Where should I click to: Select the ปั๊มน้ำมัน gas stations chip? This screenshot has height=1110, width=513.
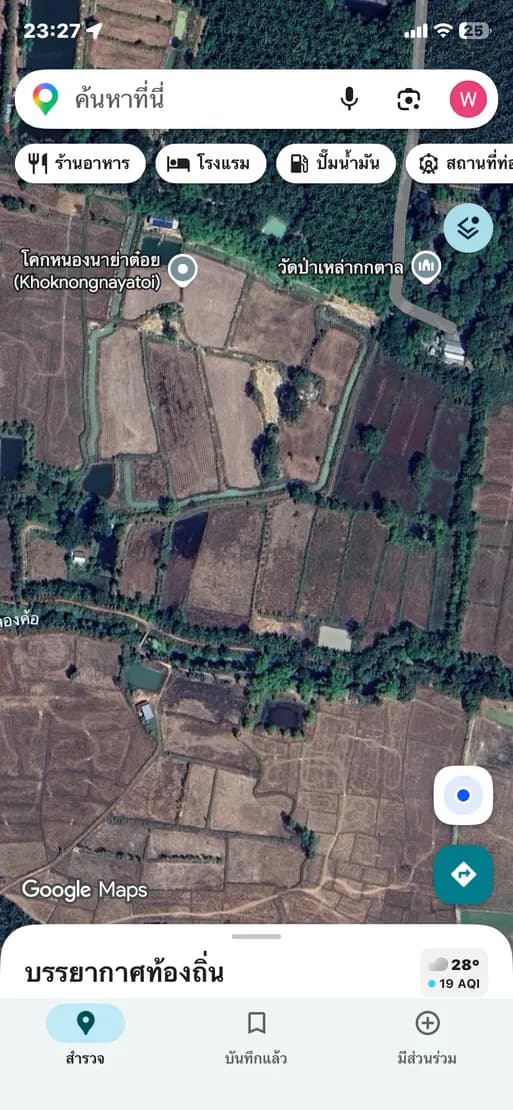pos(335,164)
